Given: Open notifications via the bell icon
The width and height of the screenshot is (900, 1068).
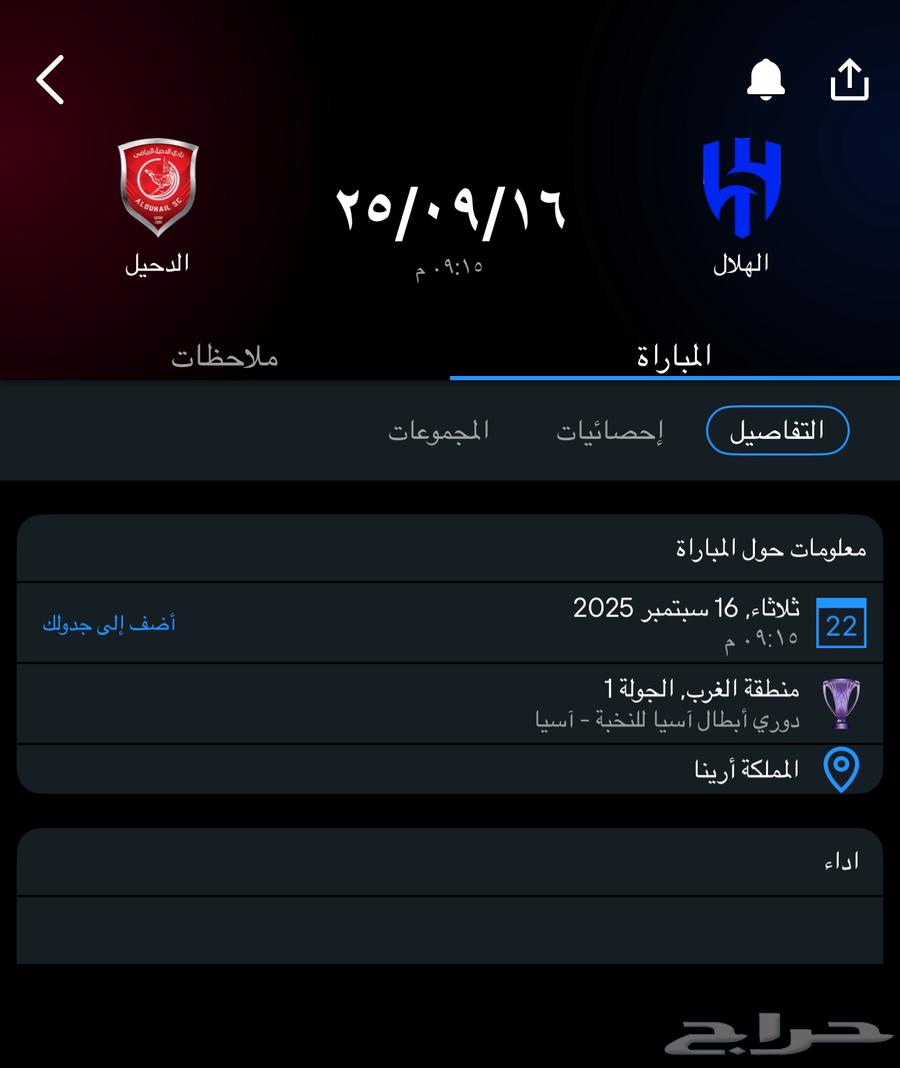Looking at the screenshot, I should point(767,80).
